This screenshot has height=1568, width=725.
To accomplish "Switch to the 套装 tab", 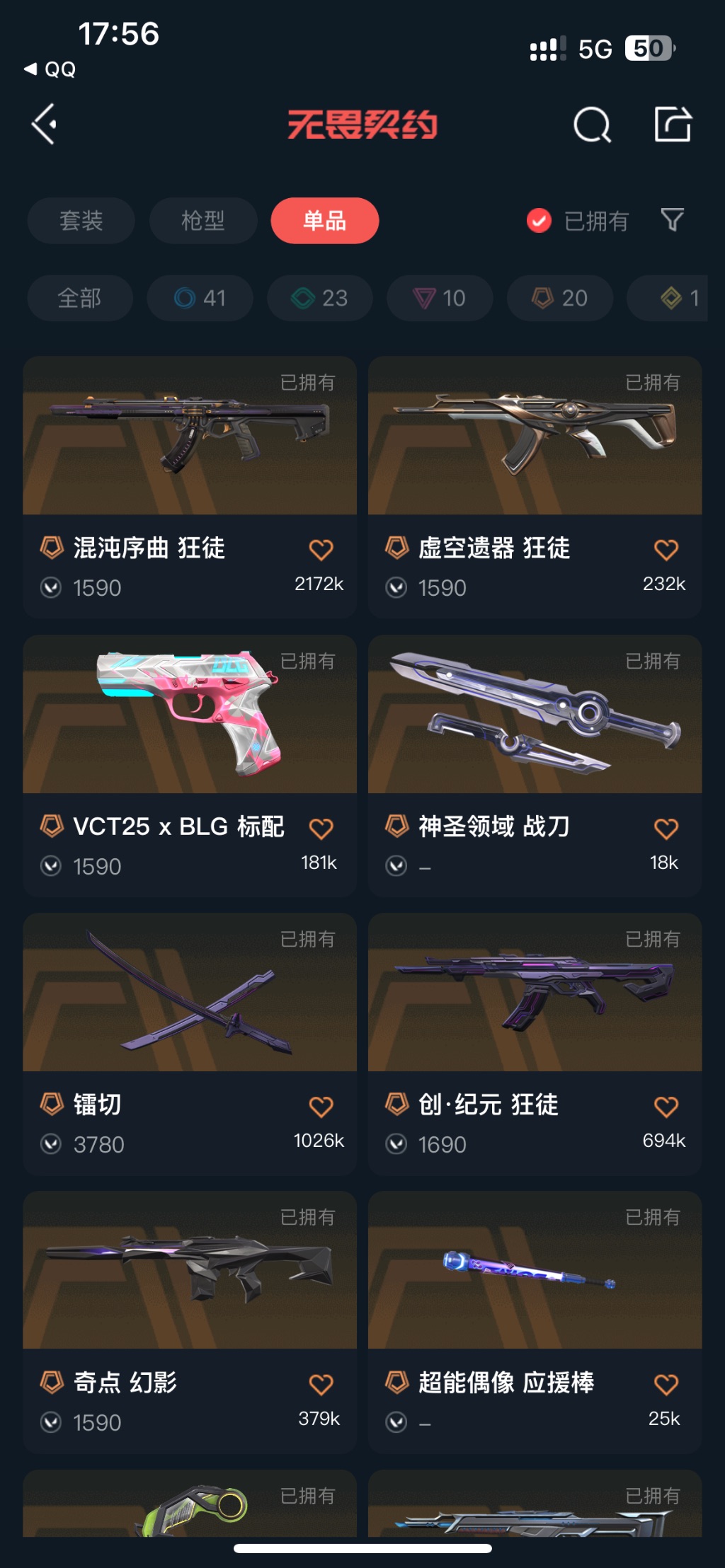I will click(81, 221).
